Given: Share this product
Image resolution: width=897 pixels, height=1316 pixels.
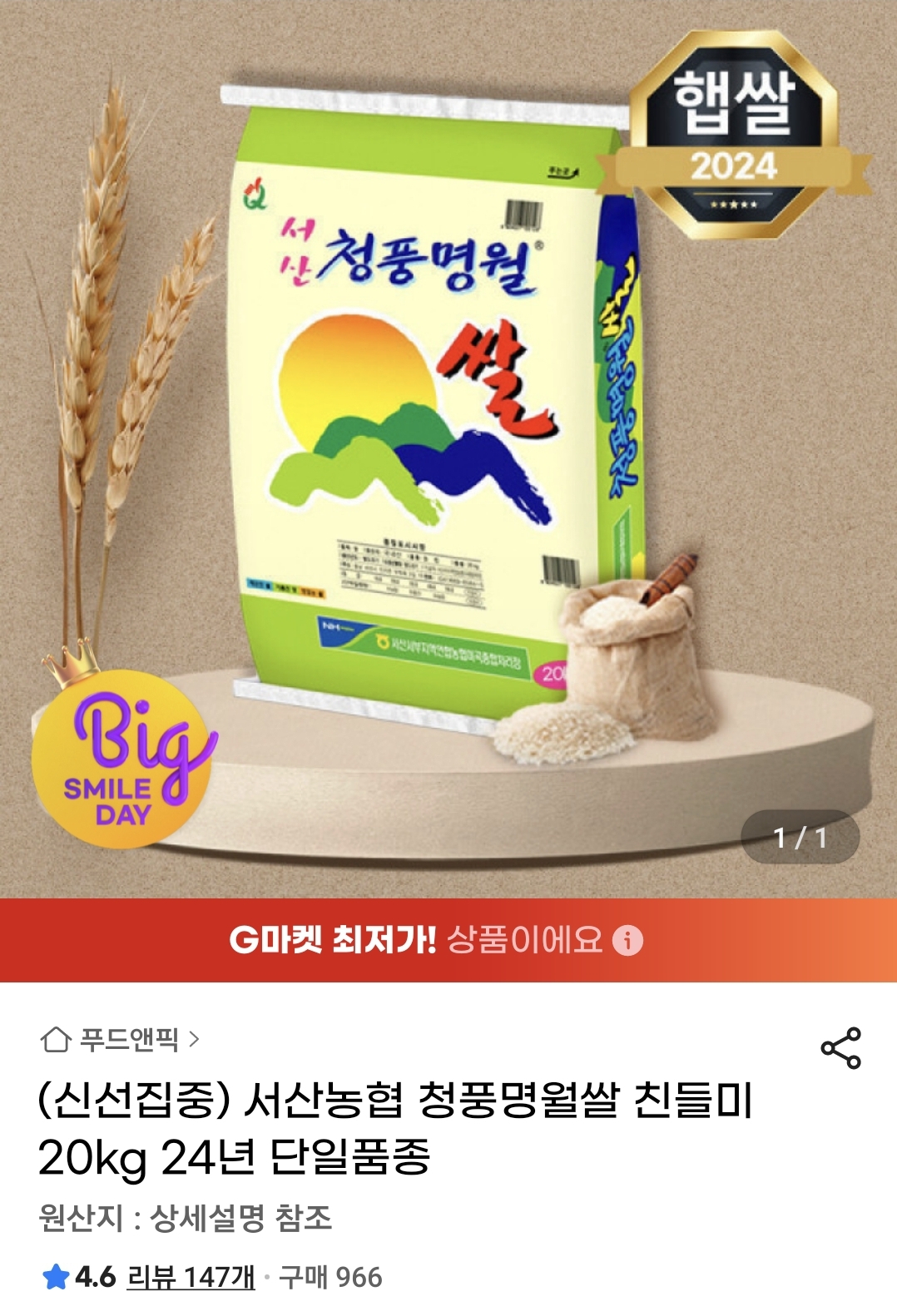Looking at the screenshot, I should pyautogui.click(x=840, y=1048).
